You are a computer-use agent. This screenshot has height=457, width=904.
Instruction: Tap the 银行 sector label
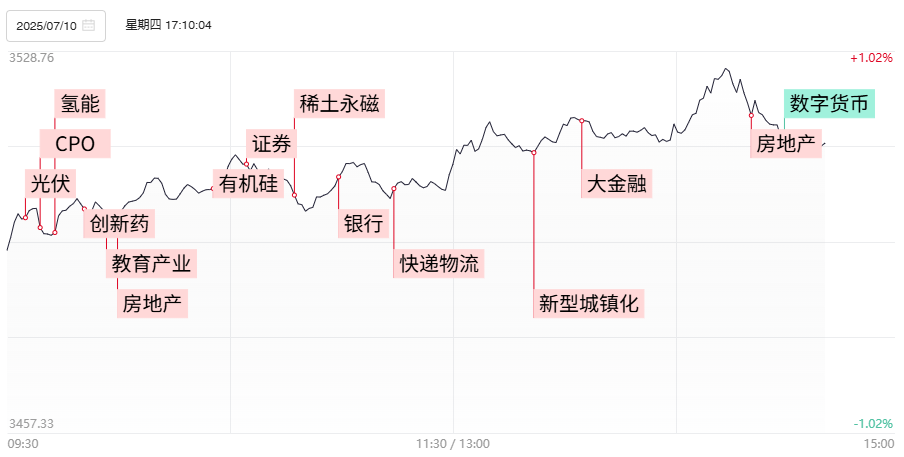[364, 223]
